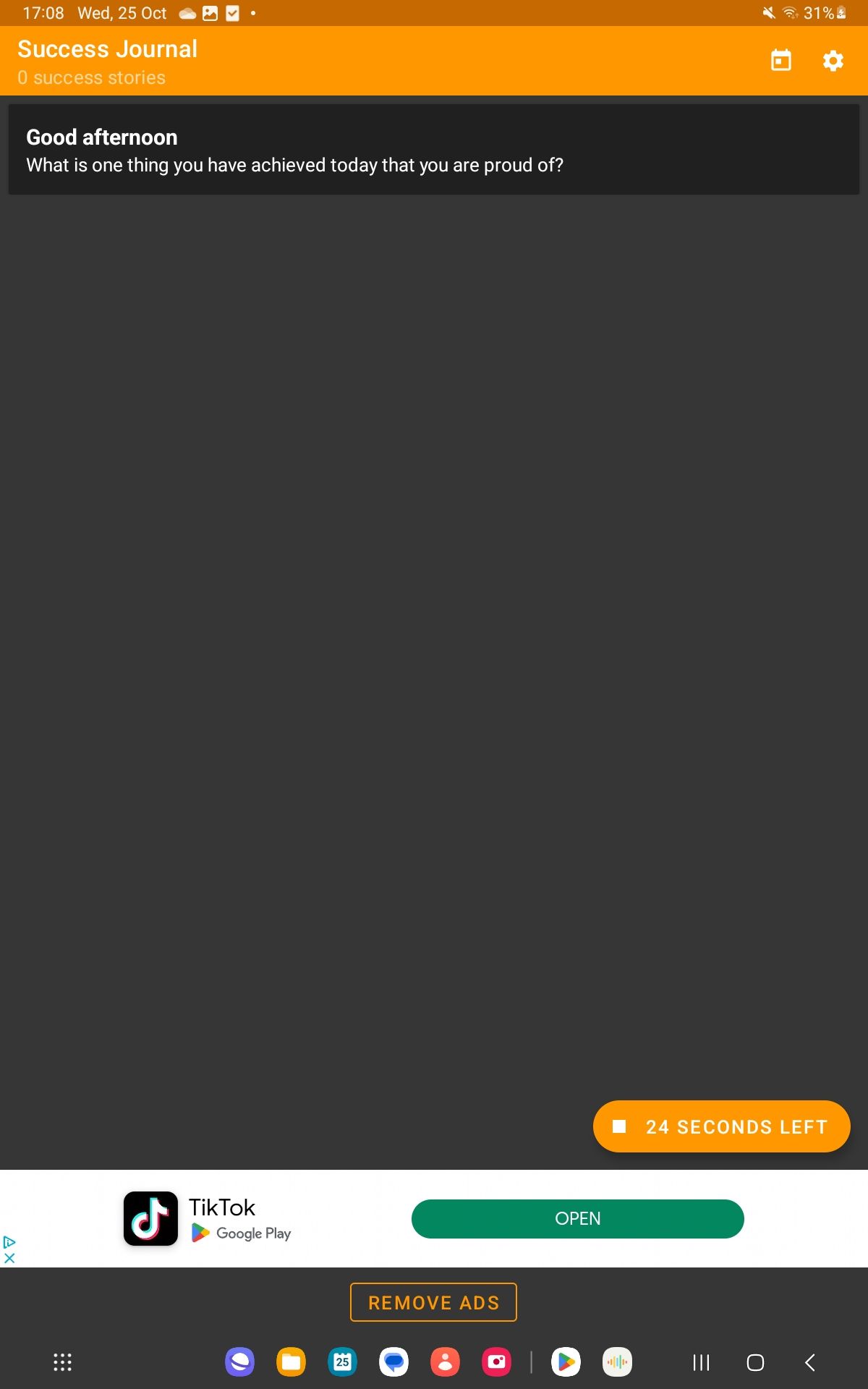The image size is (868, 1389).
Task: Open the Messages app
Action: click(393, 1361)
